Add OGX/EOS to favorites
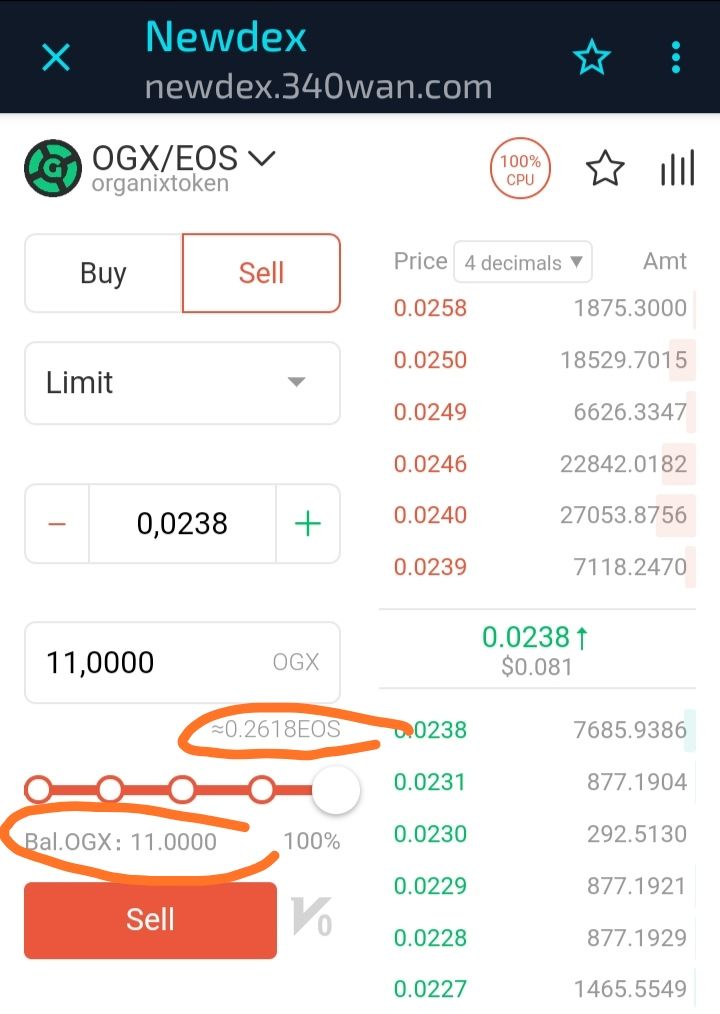This screenshot has width=720, height=1014. click(x=605, y=169)
